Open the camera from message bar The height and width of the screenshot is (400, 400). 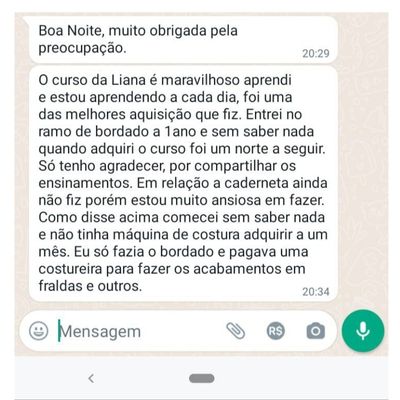tap(316, 331)
